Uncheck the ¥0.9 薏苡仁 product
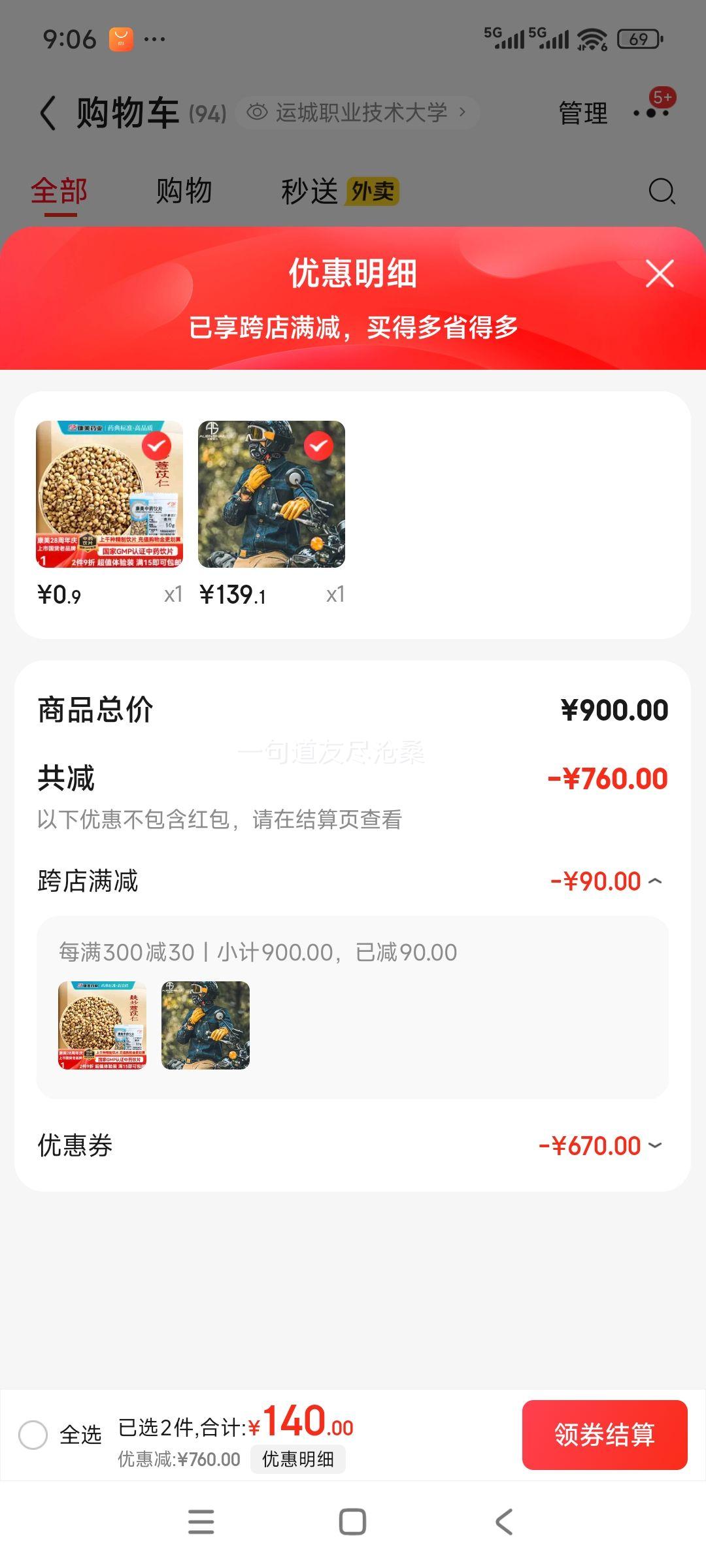 pyautogui.click(x=156, y=447)
